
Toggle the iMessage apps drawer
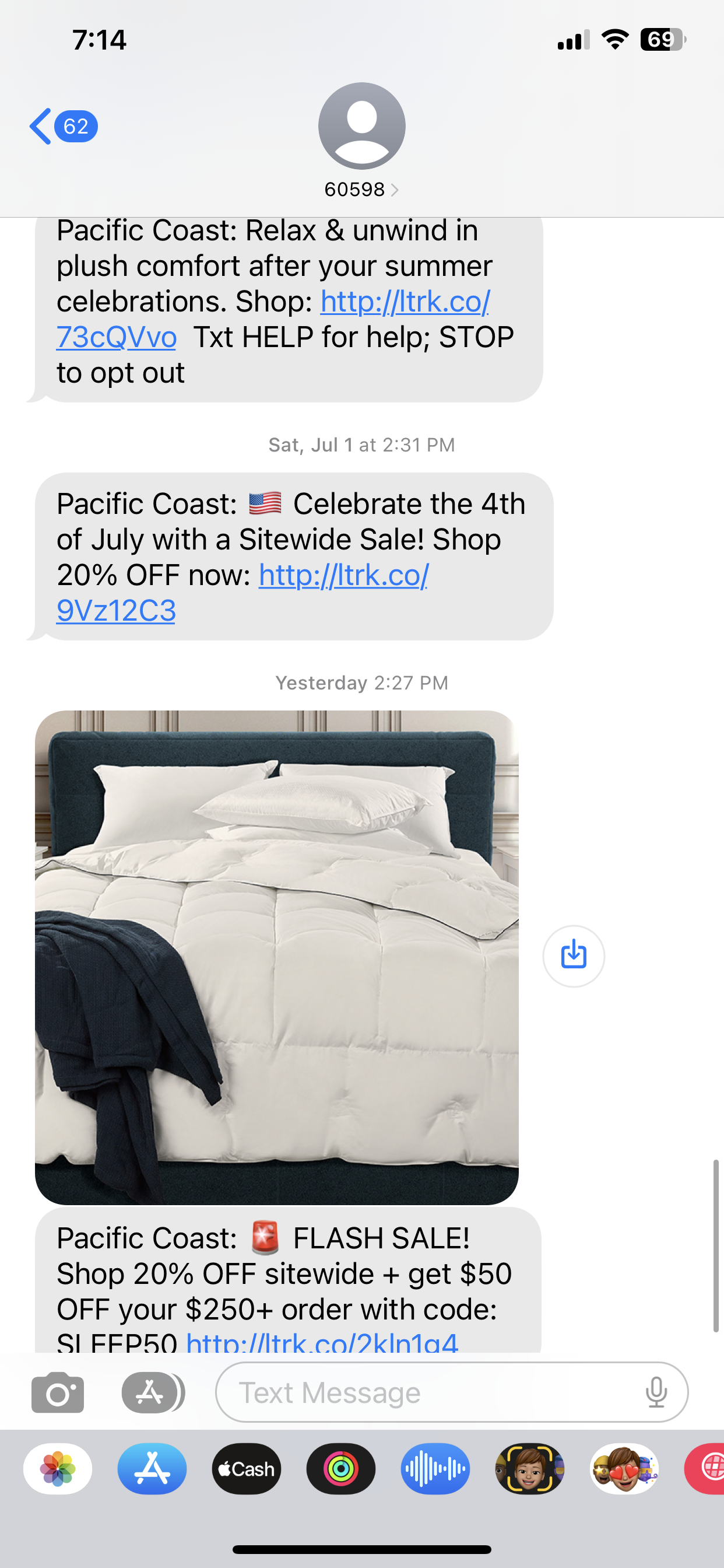coord(151,1392)
